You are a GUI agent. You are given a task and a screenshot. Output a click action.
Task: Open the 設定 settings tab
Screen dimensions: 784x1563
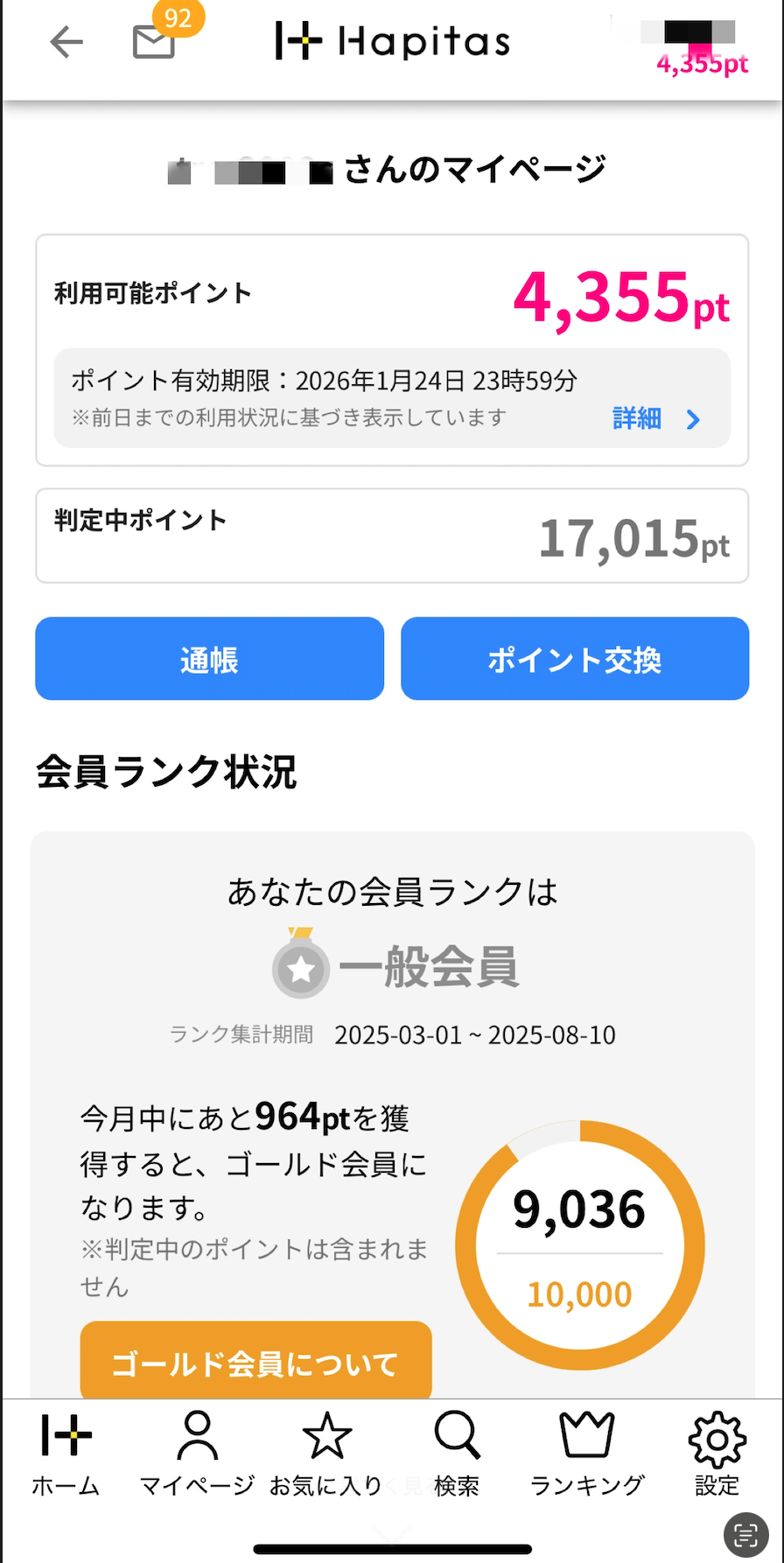coord(717,1454)
